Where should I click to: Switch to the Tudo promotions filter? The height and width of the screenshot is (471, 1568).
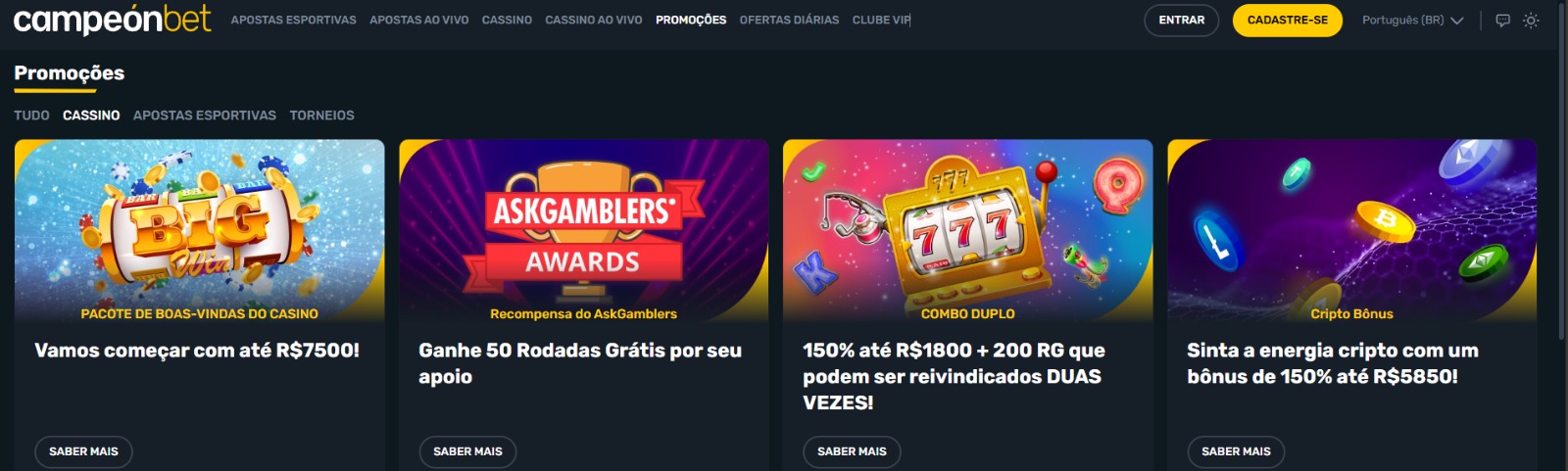(x=31, y=116)
